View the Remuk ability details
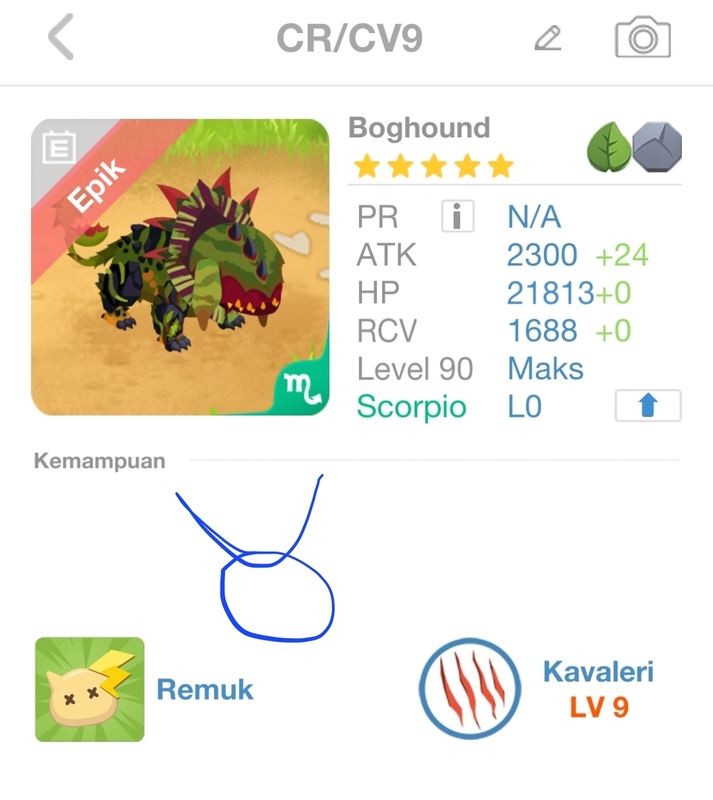This screenshot has width=713, height=800. [x=90, y=689]
